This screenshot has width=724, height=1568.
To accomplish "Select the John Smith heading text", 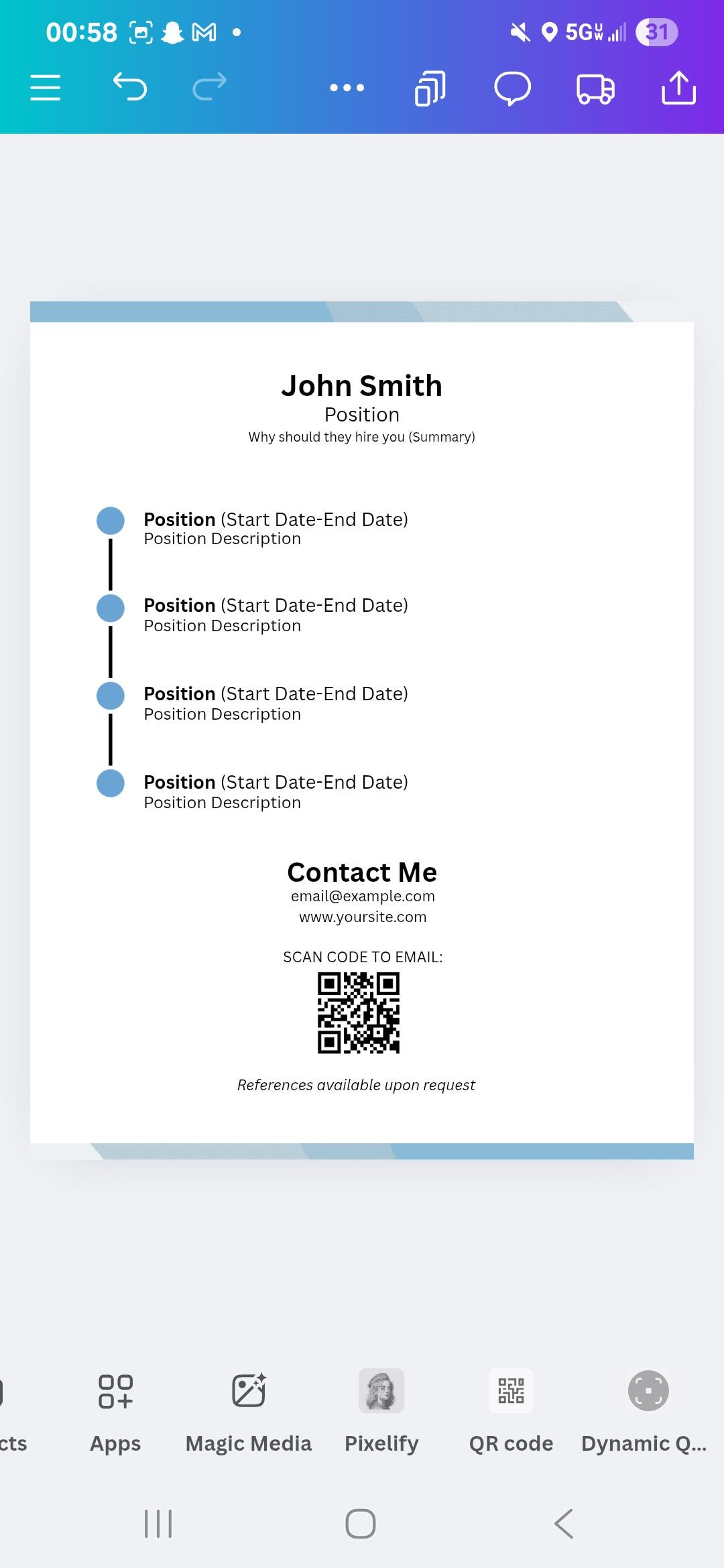I will 362,386.
